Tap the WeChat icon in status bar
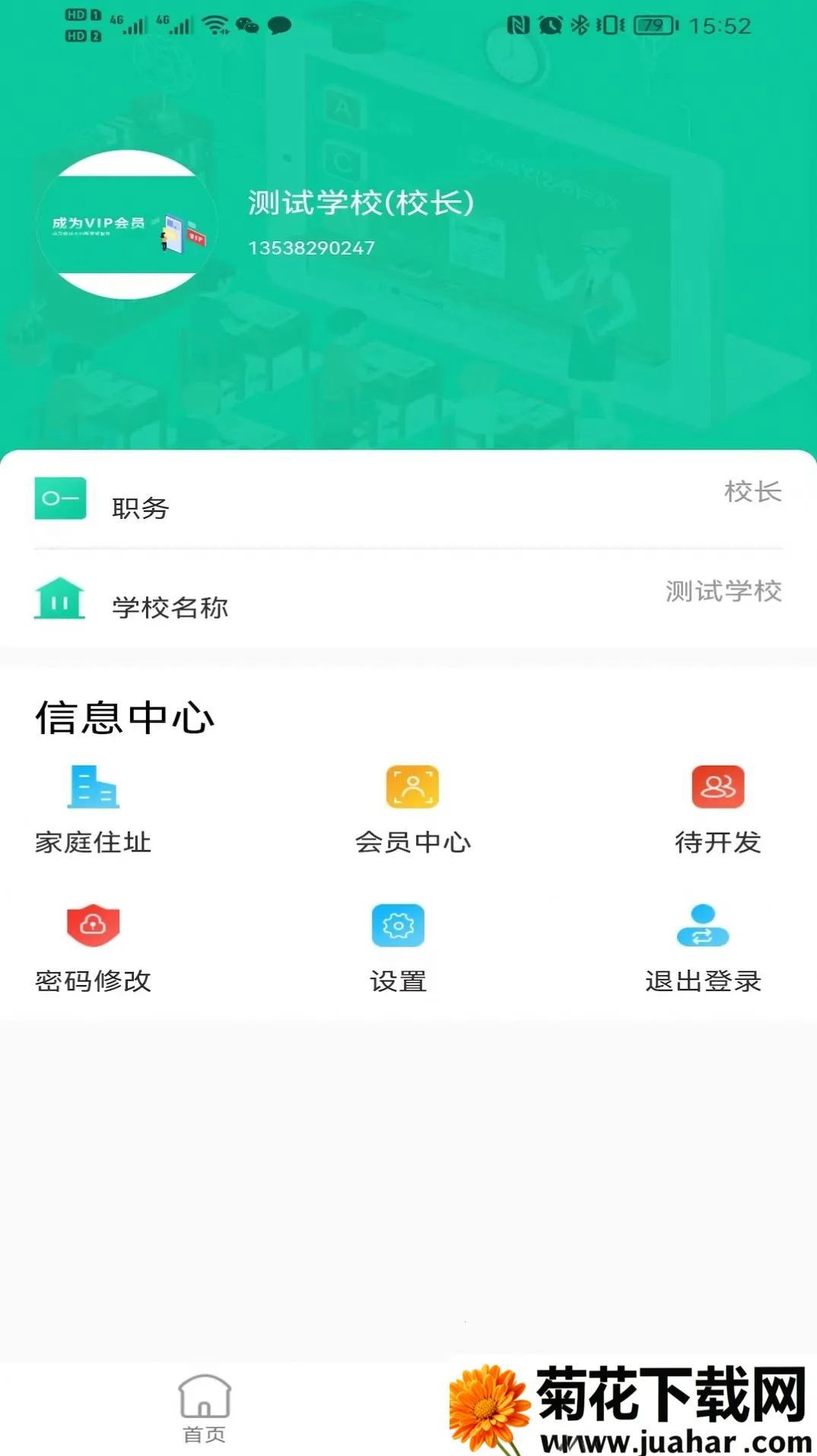The height and width of the screenshot is (1456, 817). tap(248, 26)
